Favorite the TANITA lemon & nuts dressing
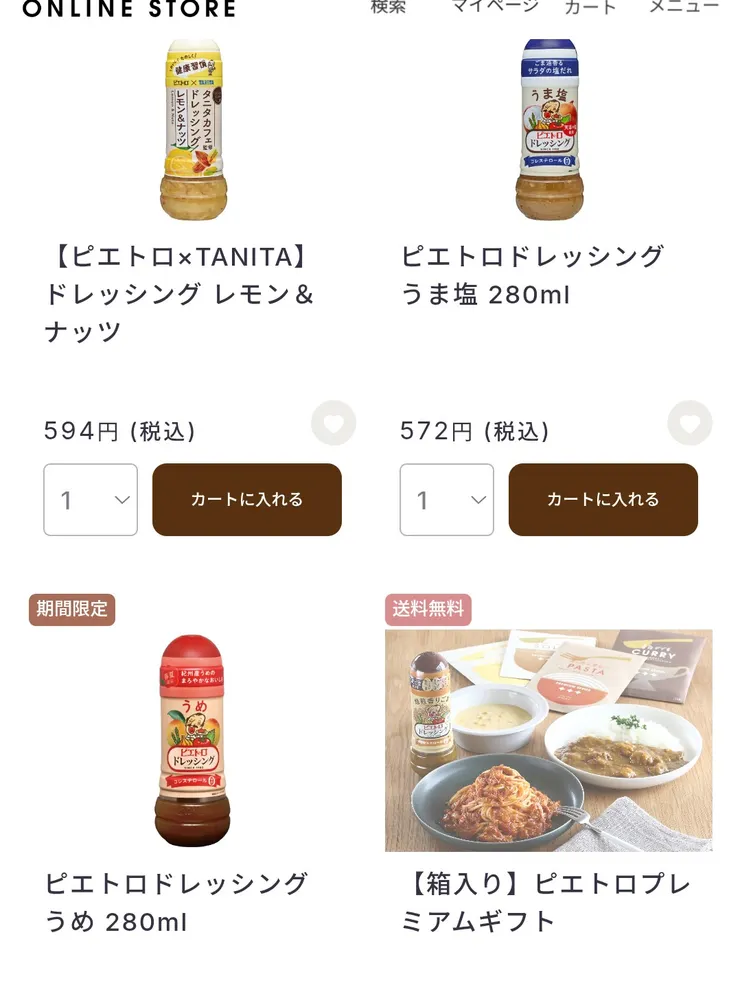Image resolution: width=740 pixels, height=983 pixels. 334,424
